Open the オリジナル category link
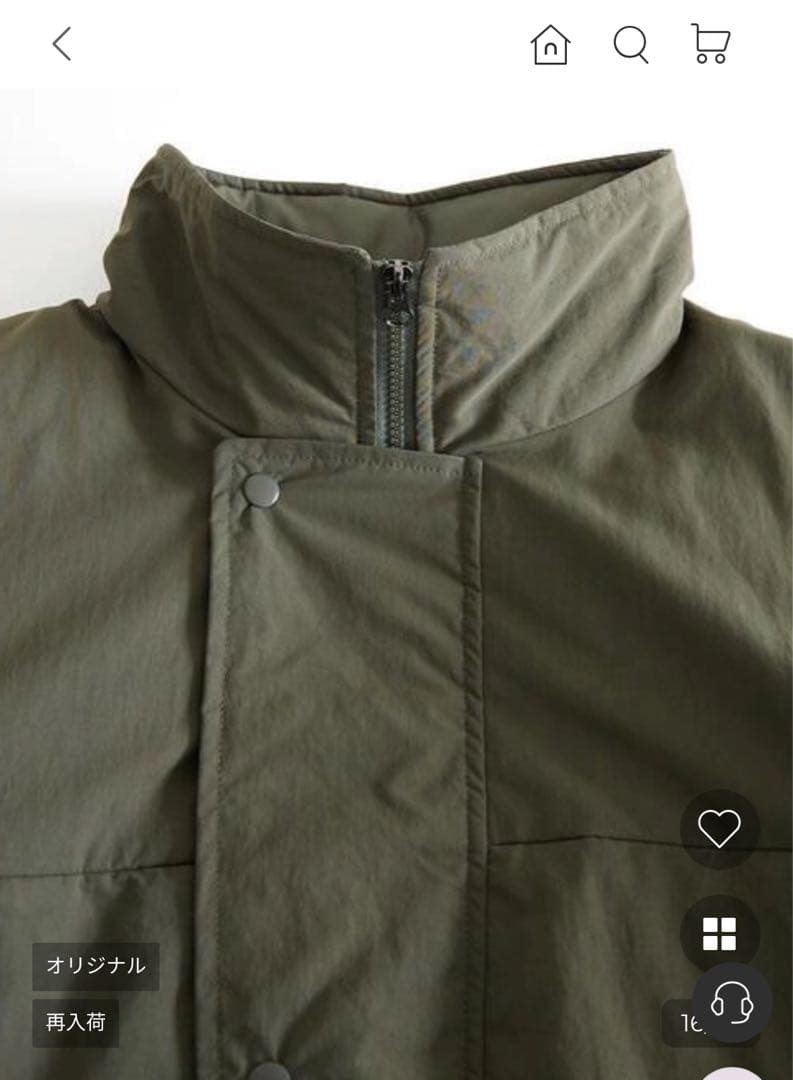 95,967
